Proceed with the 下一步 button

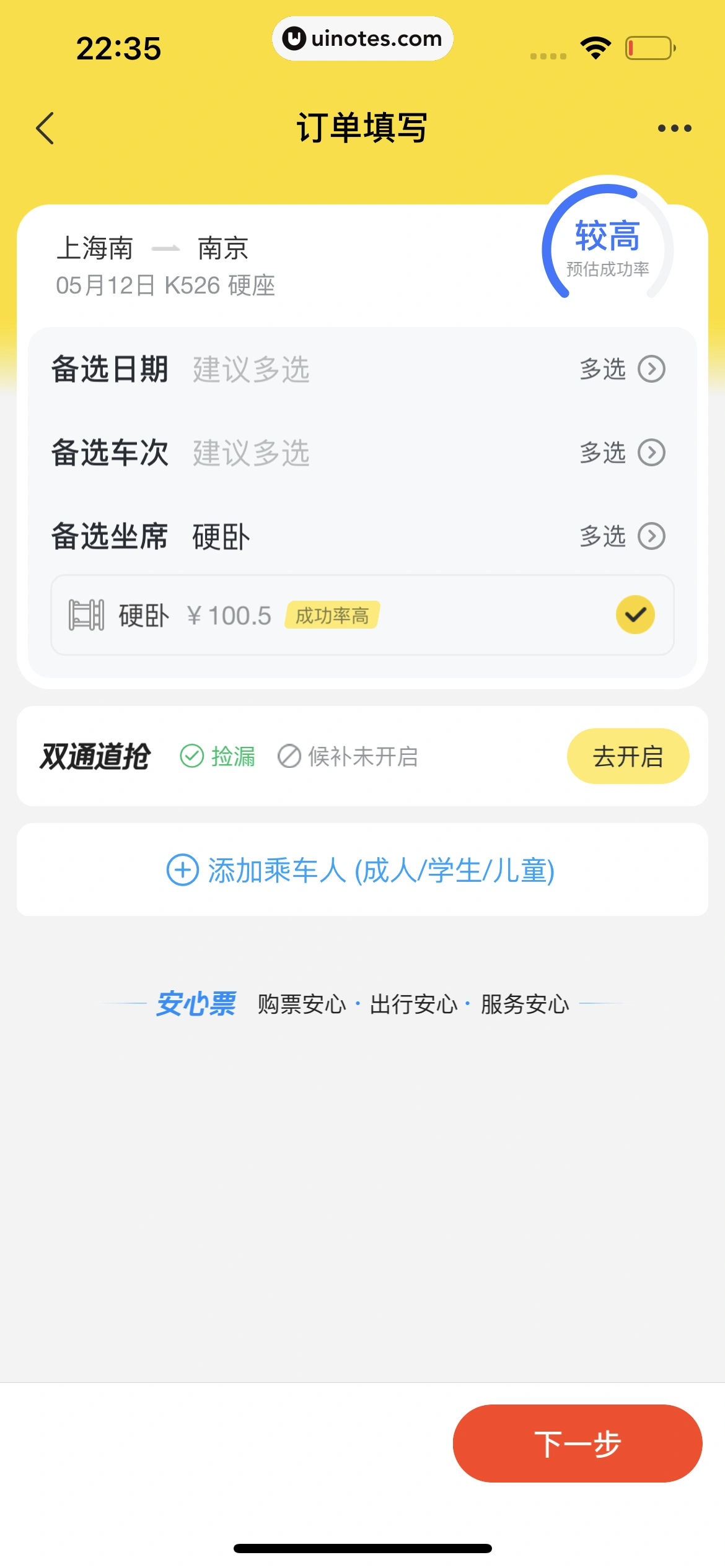(x=577, y=1444)
